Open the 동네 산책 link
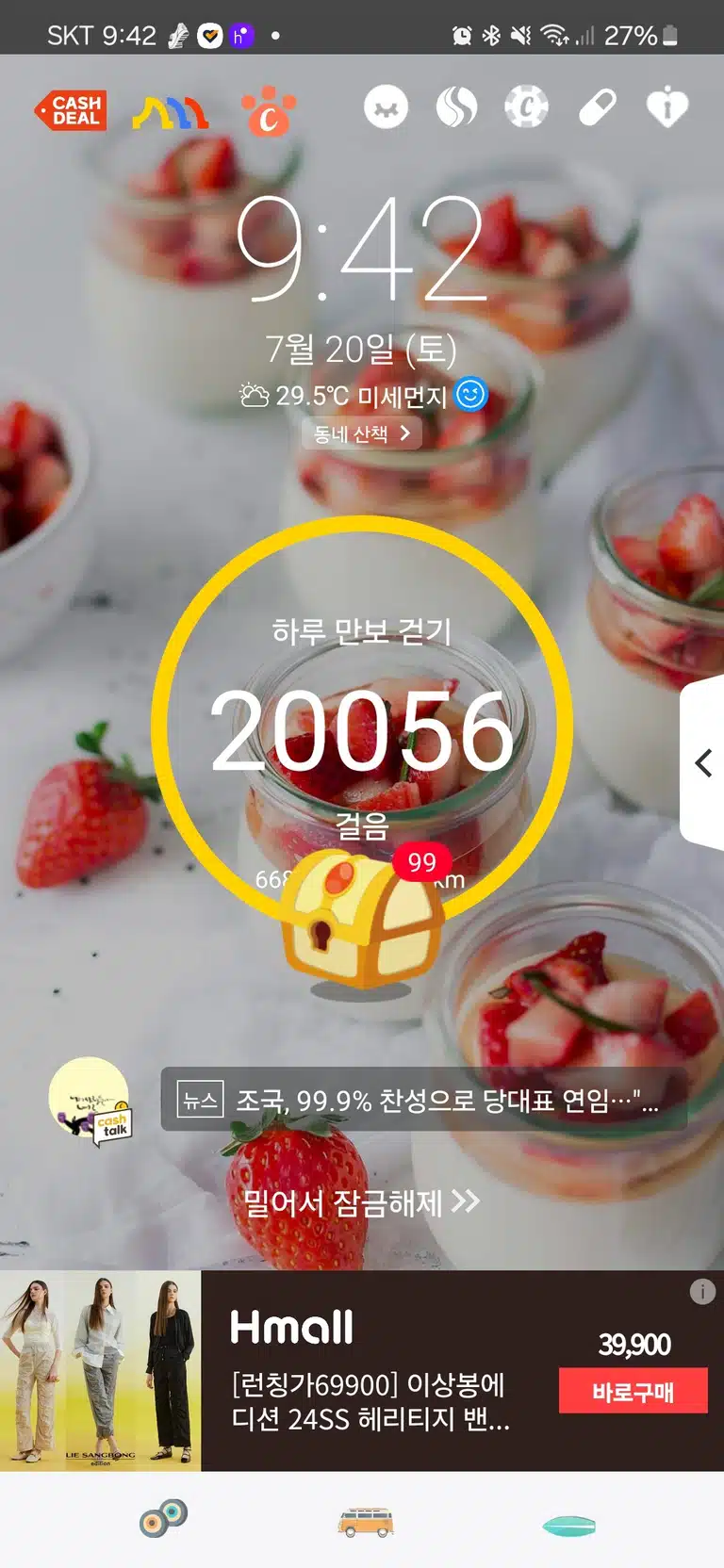 [x=362, y=433]
